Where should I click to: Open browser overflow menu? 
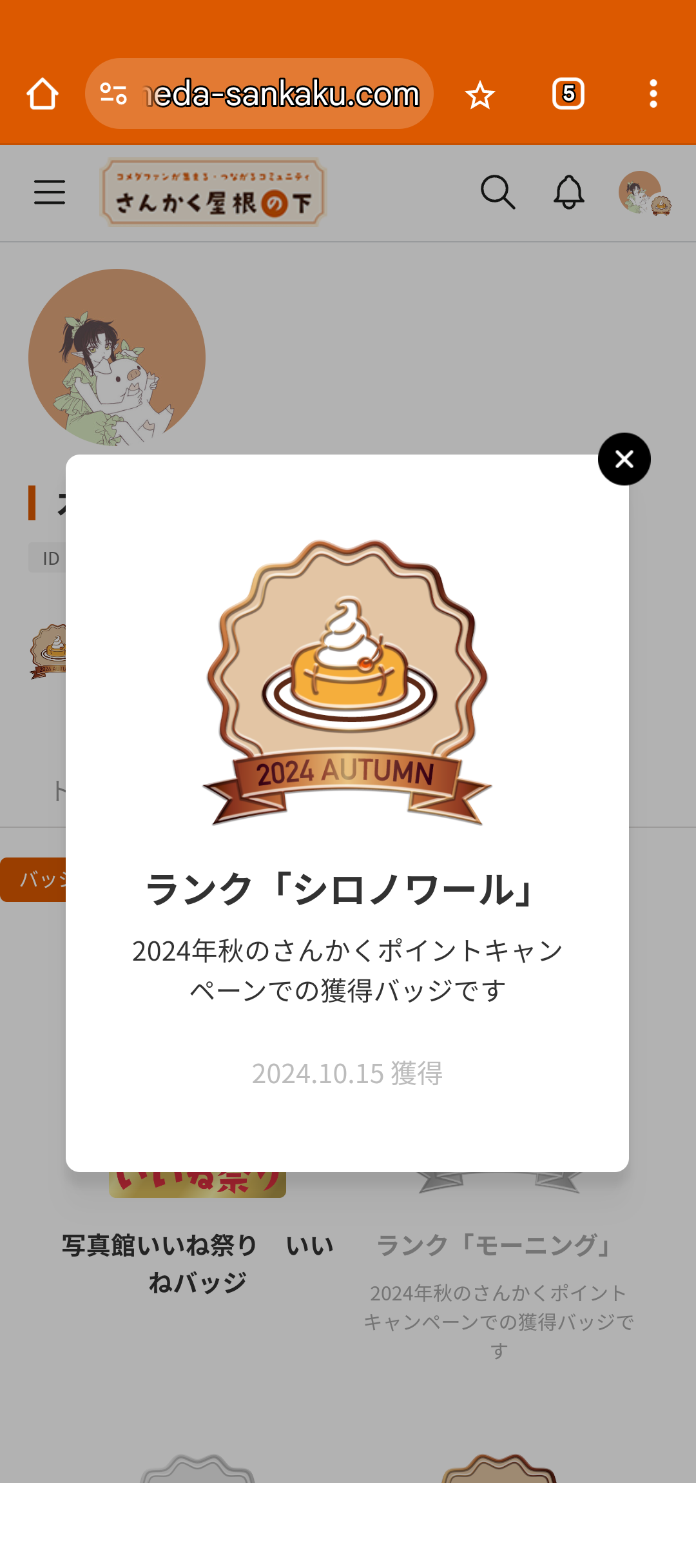pyautogui.click(x=653, y=94)
